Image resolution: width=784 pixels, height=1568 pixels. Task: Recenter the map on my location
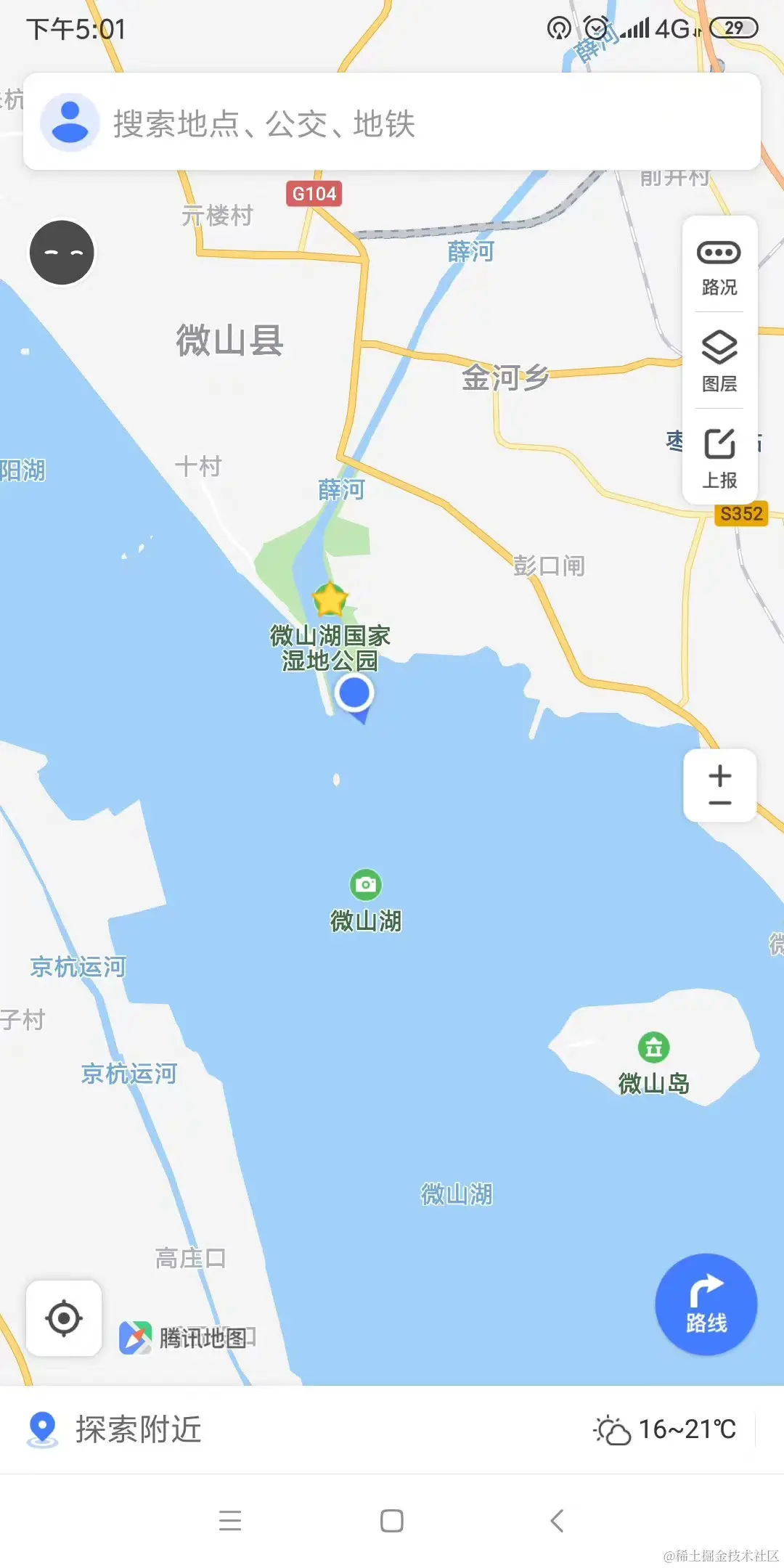click(64, 1318)
